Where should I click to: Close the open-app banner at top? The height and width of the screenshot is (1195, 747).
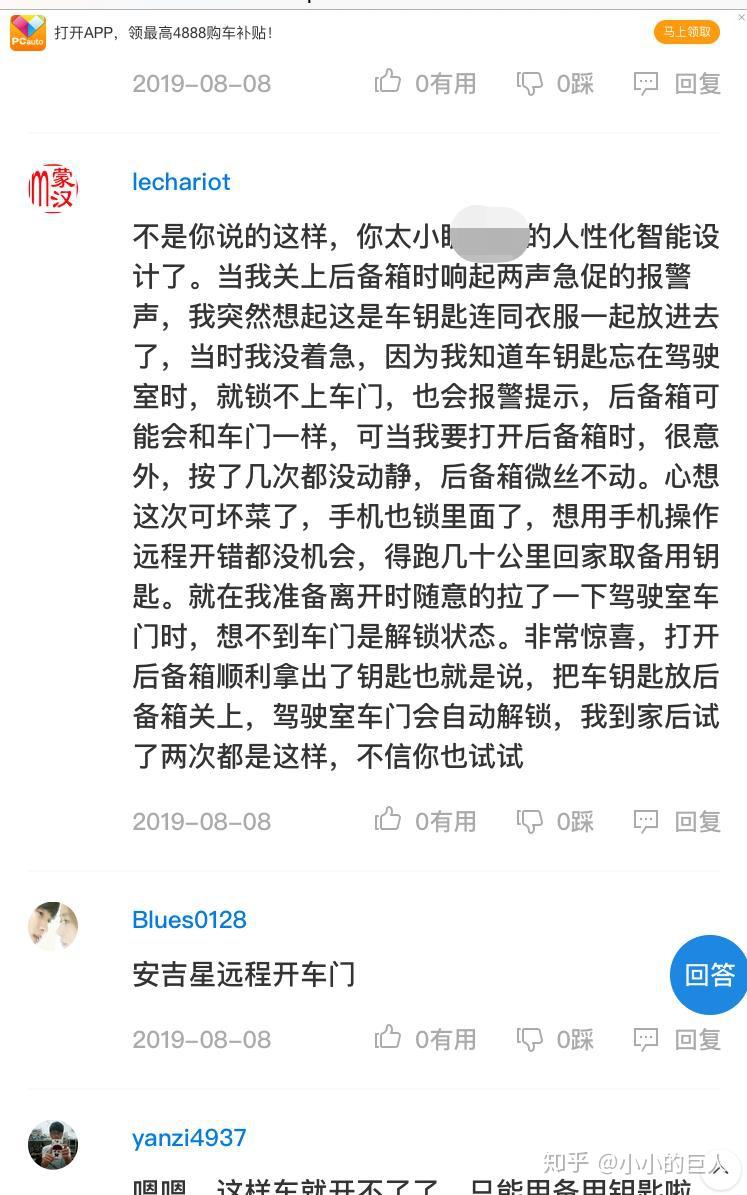(x=741, y=17)
